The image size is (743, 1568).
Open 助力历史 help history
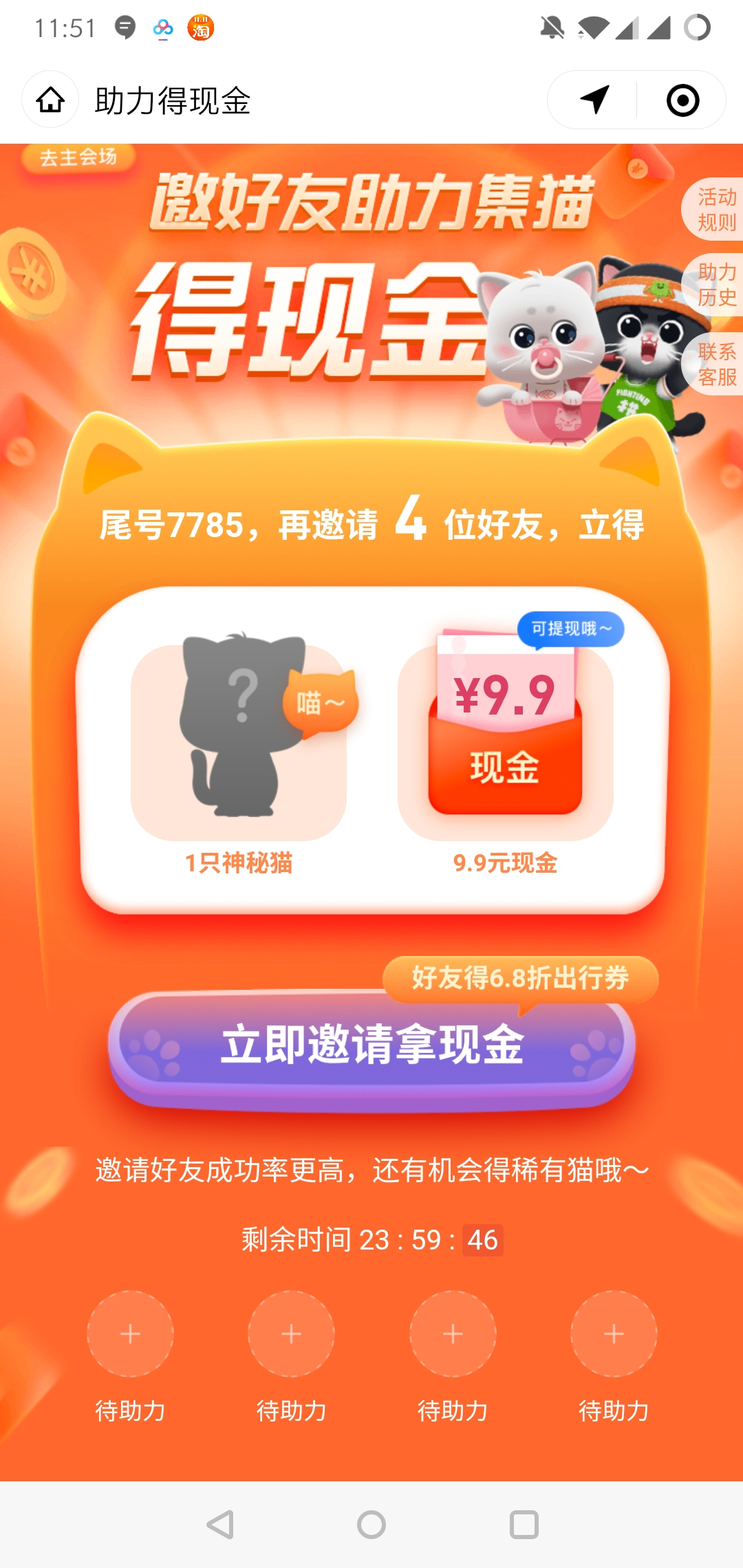[715, 285]
